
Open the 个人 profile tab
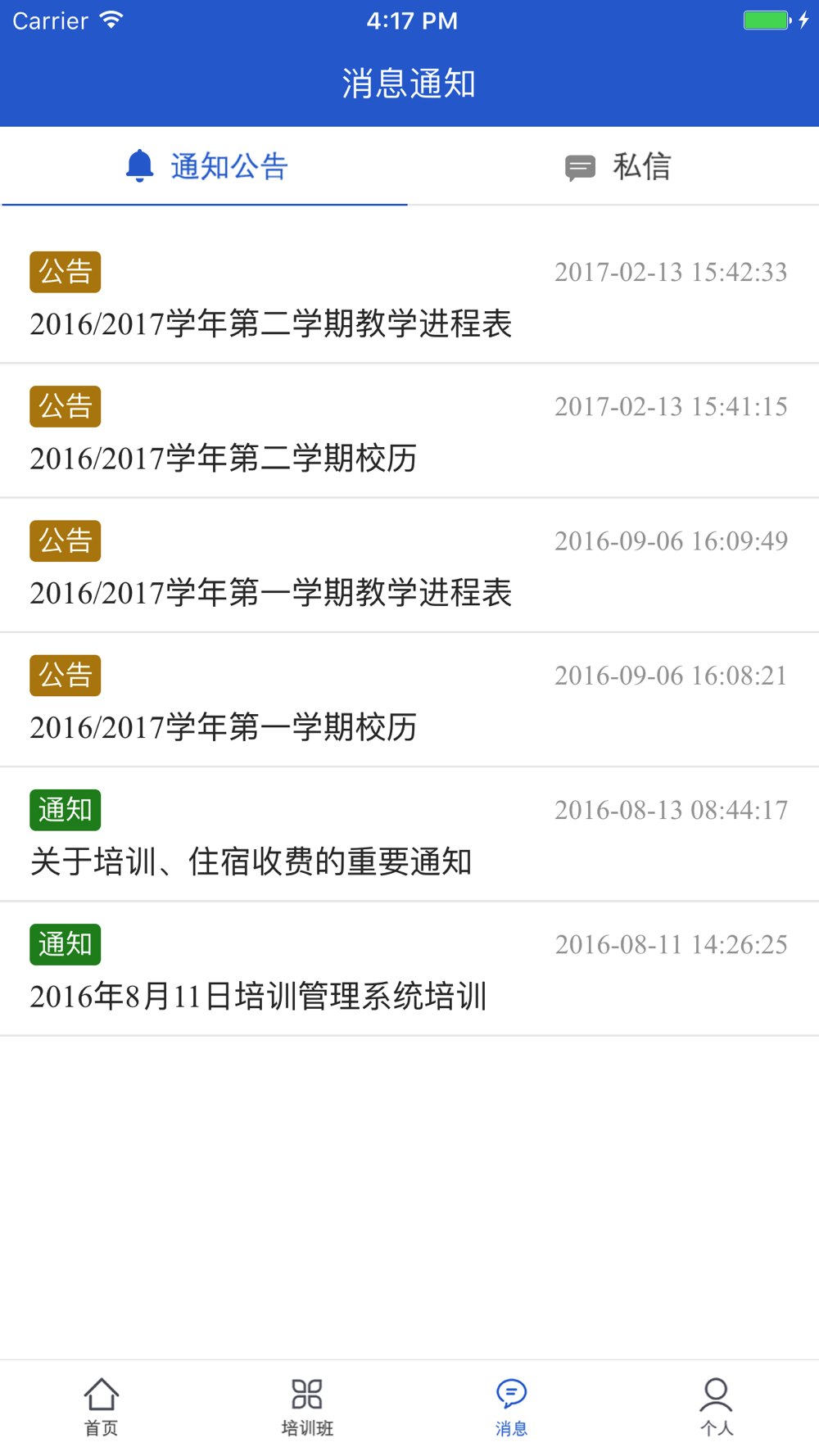716,1408
